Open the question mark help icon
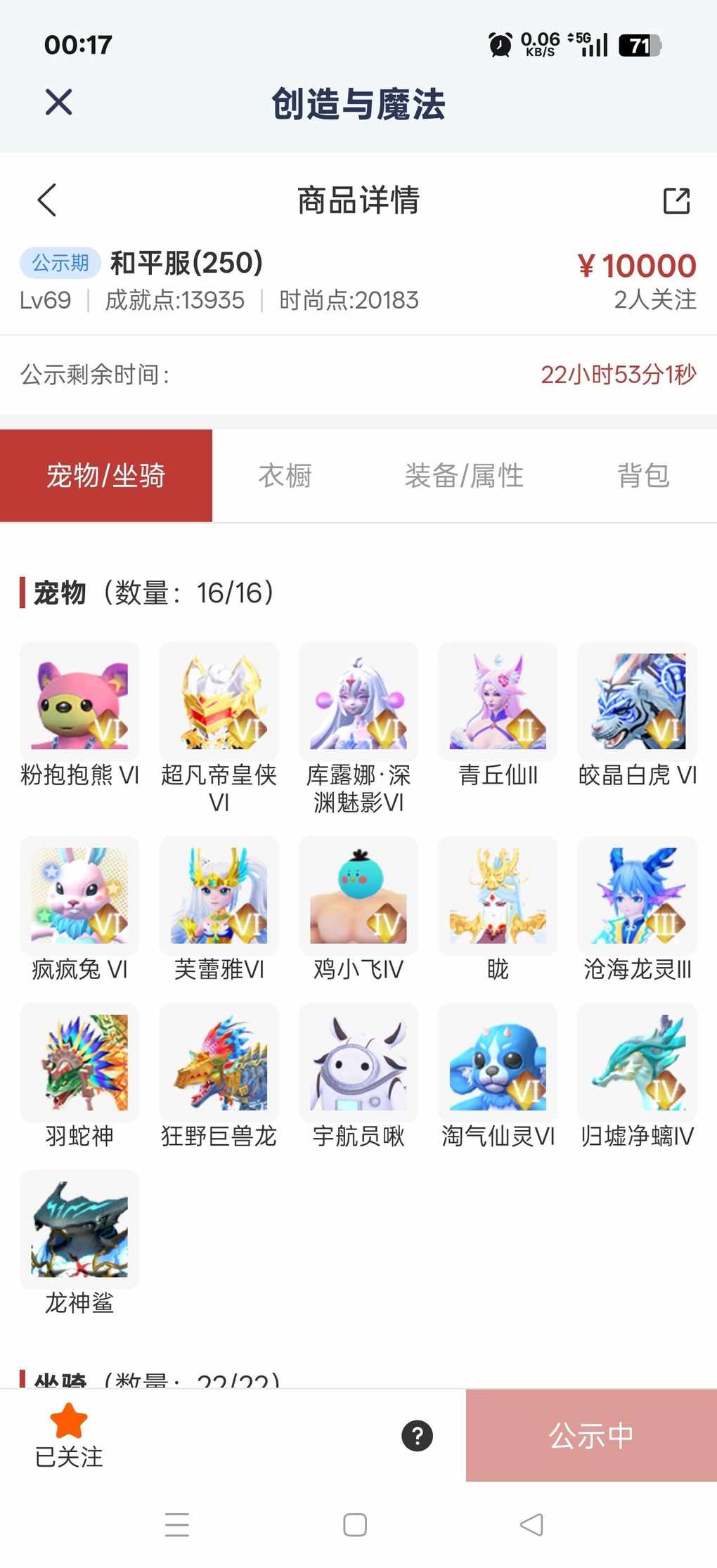The height and width of the screenshot is (1568, 717). pos(417,1435)
